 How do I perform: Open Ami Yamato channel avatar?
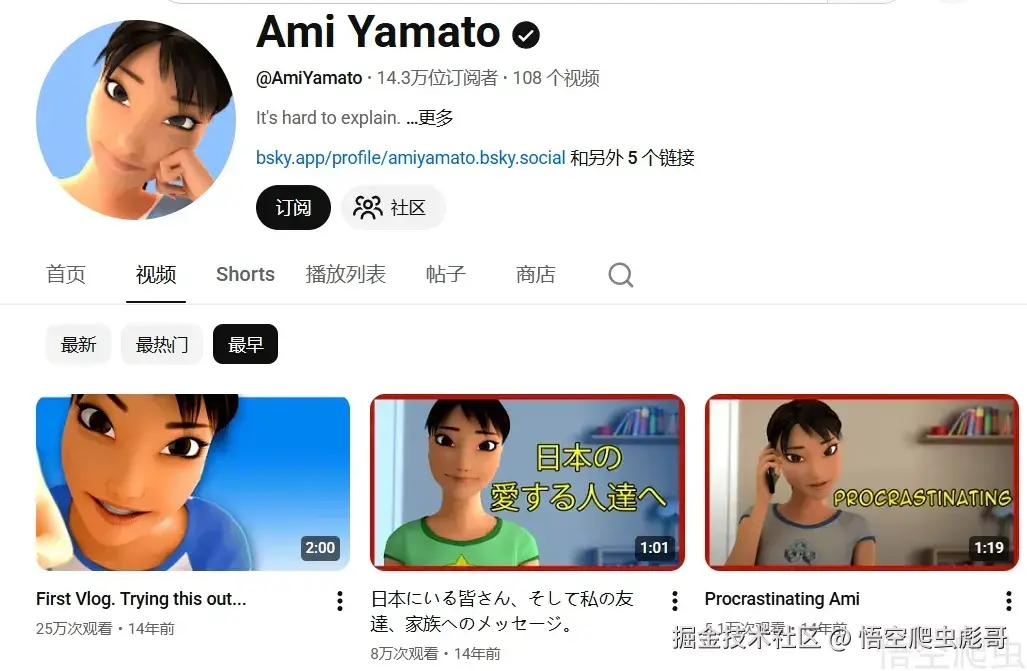136,119
